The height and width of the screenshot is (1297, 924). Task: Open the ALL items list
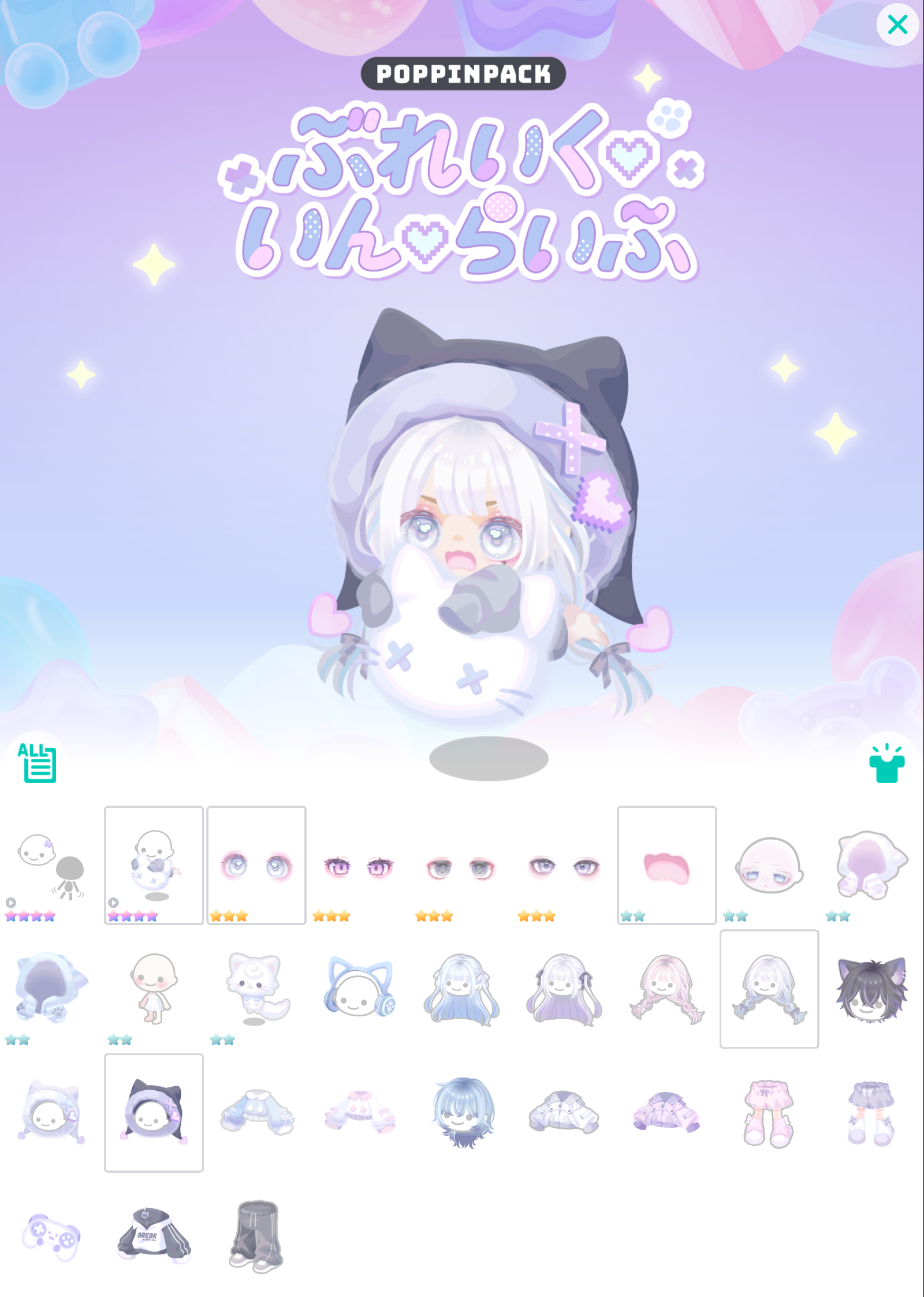click(38, 762)
